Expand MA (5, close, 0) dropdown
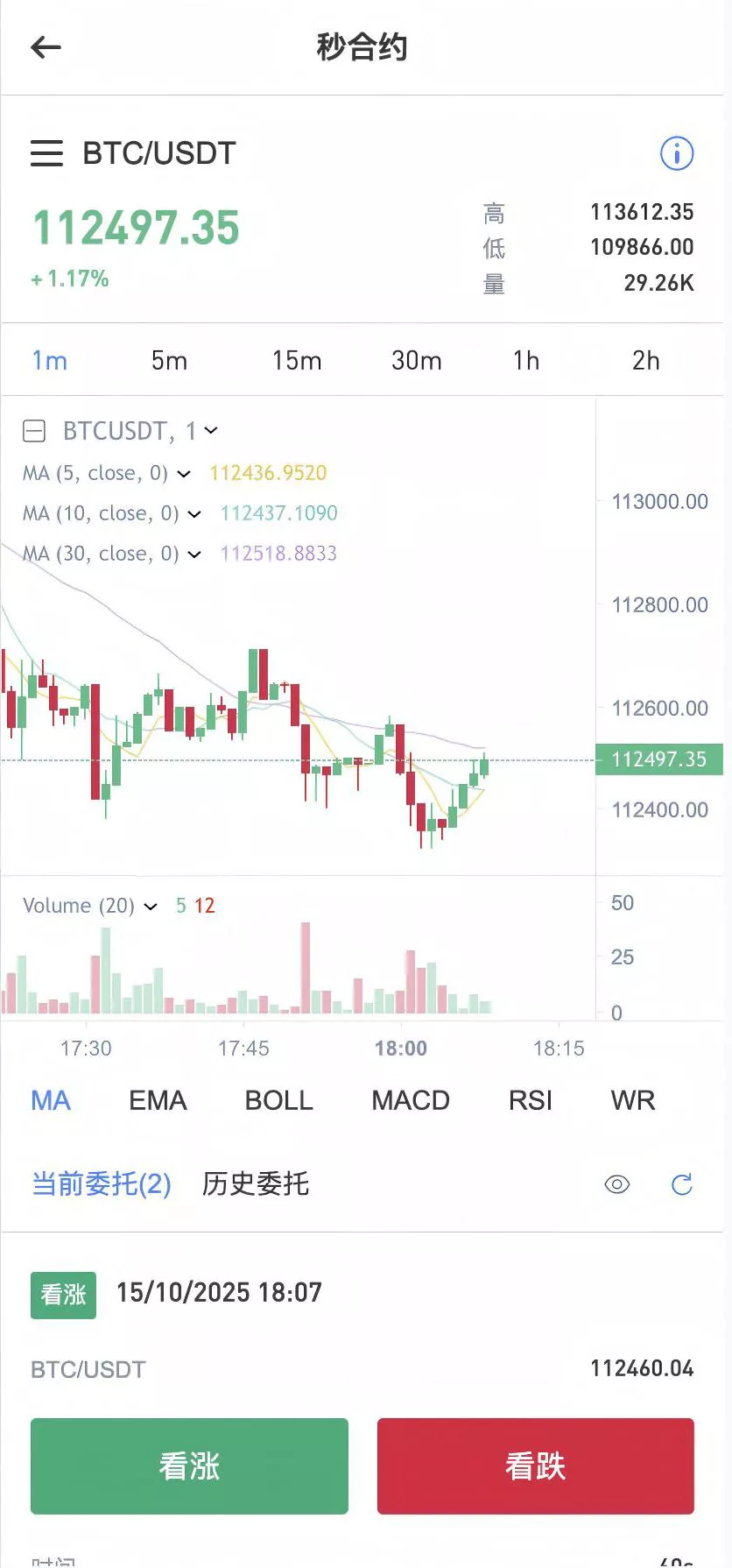This screenshot has width=732, height=1568. [x=184, y=474]
